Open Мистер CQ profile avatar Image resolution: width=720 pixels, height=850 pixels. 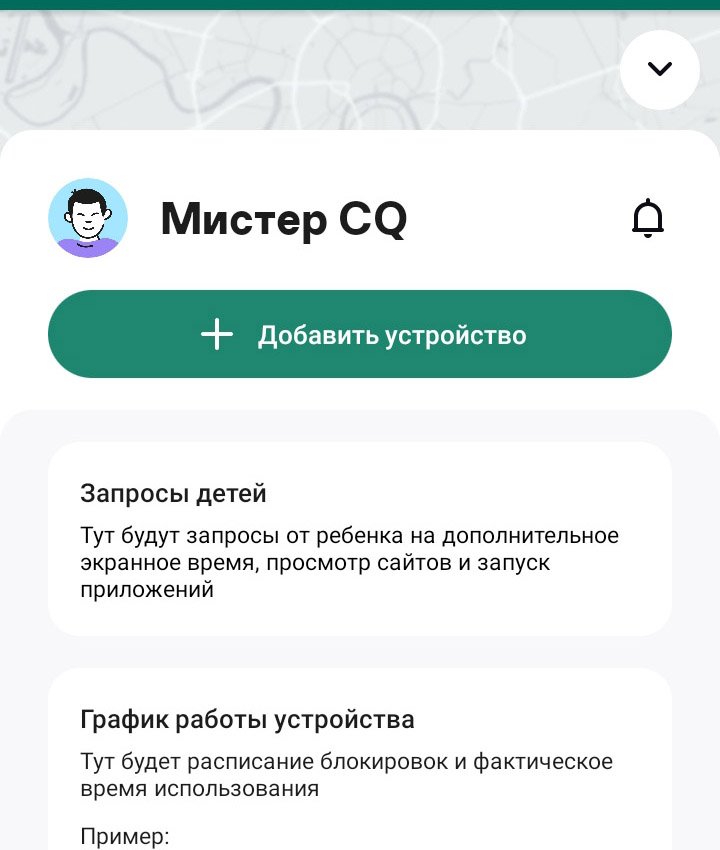pos(88,218)
